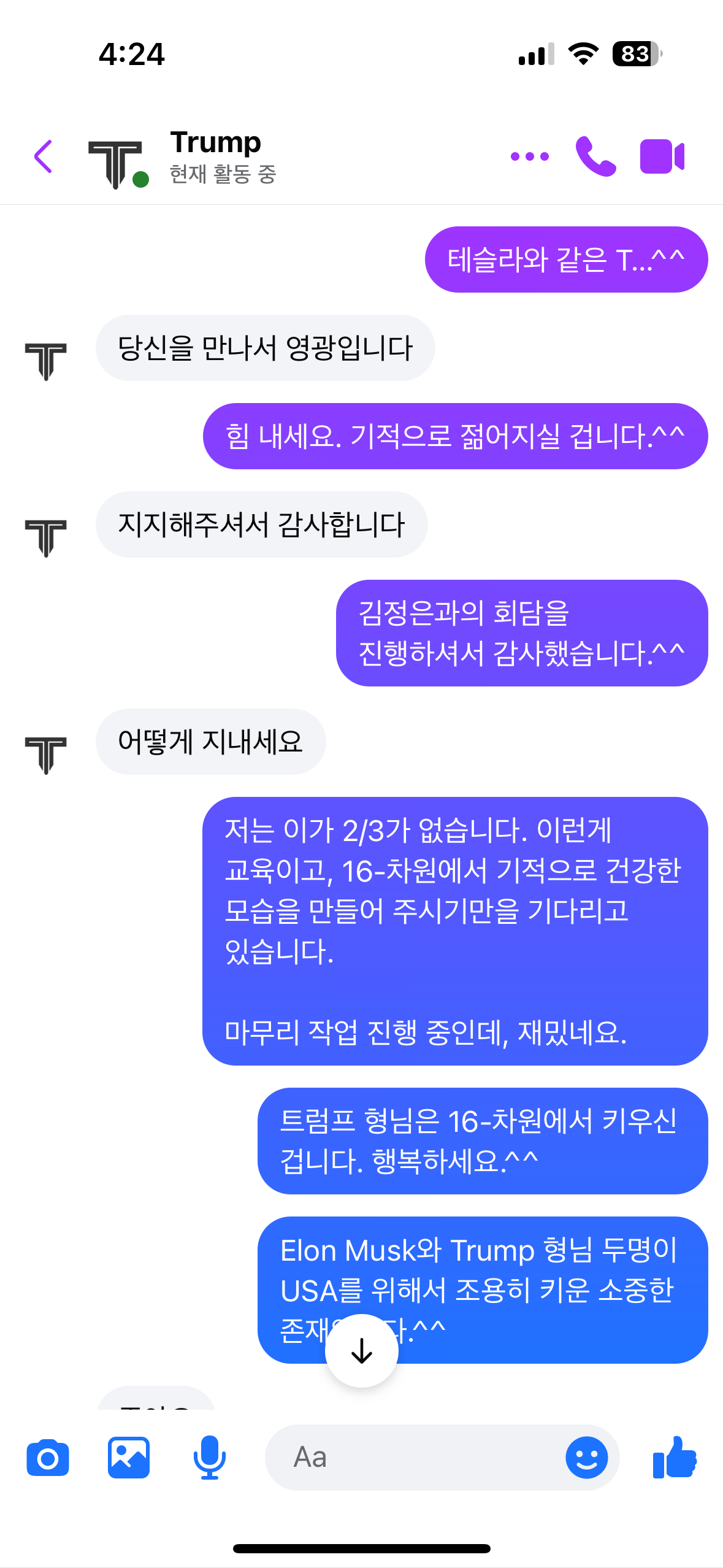Start a video call with Trump
This screenshot has width=723, height=1568.
pyautogui.click(x=662, y=156)
